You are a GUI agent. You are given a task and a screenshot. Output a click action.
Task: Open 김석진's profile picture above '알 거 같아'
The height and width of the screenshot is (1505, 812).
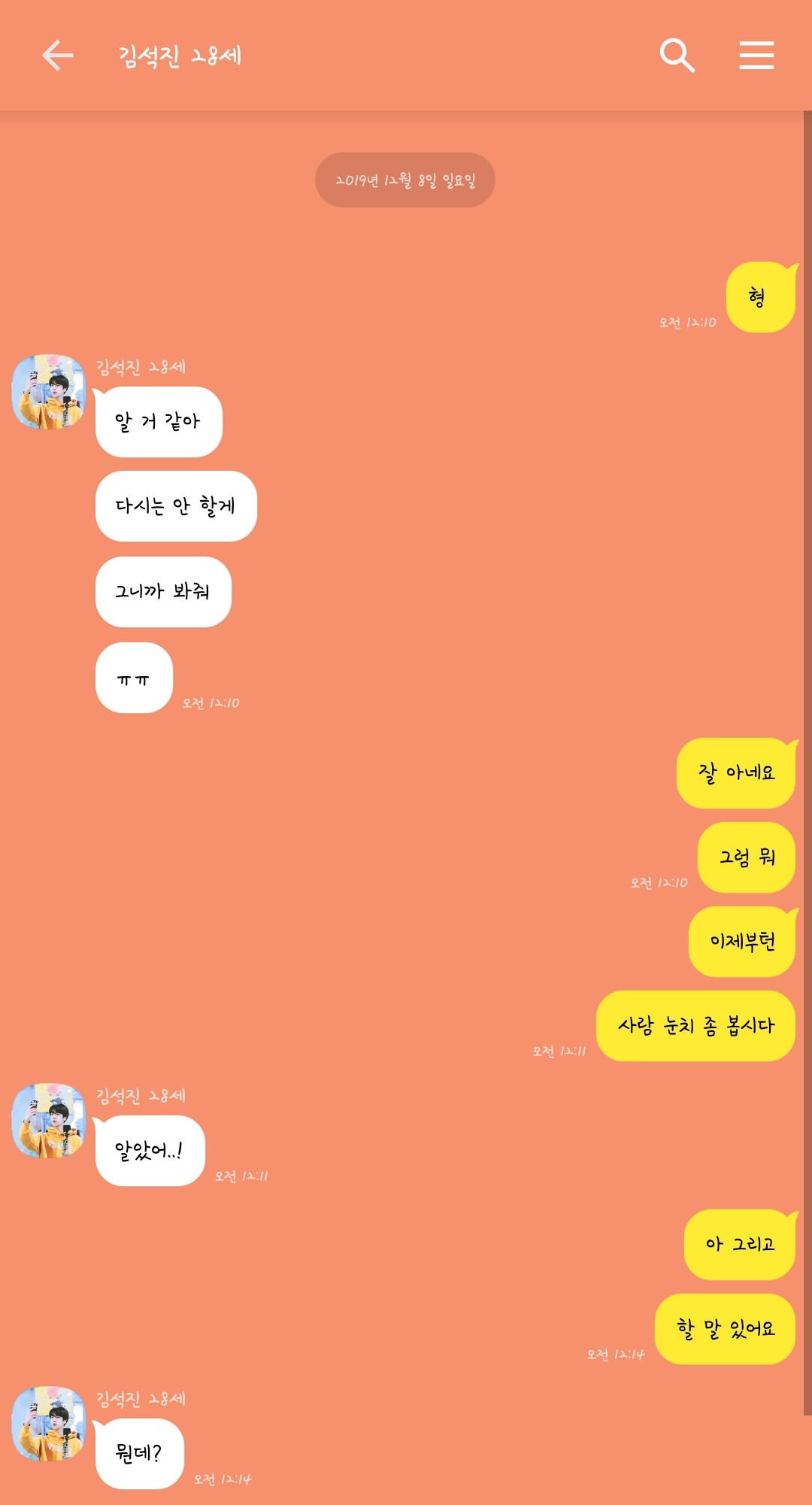pyautogui.click(x=49, y=392)
